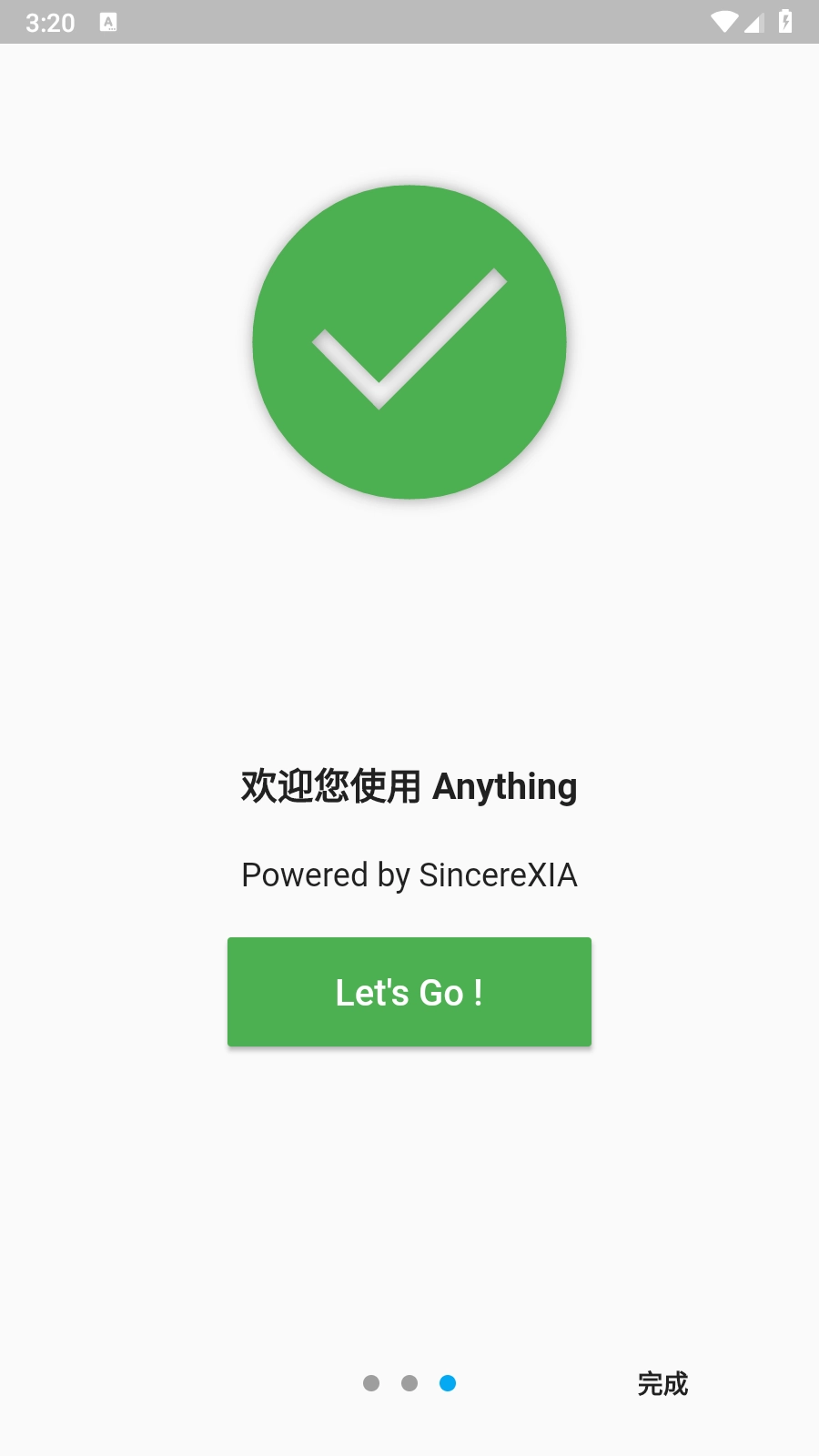Tap the Let's Go ! button

click(409, 992)
